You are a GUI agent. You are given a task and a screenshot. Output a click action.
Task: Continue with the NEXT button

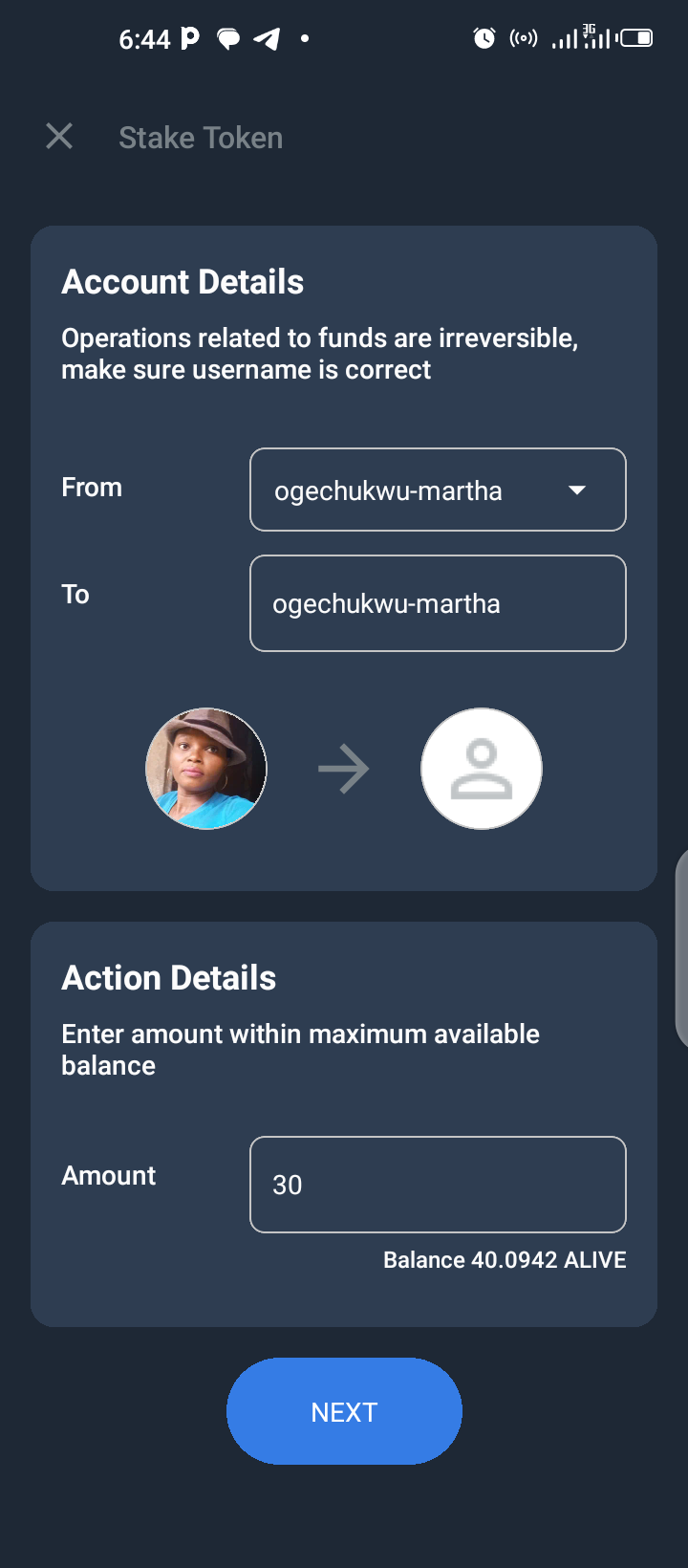344,1411
